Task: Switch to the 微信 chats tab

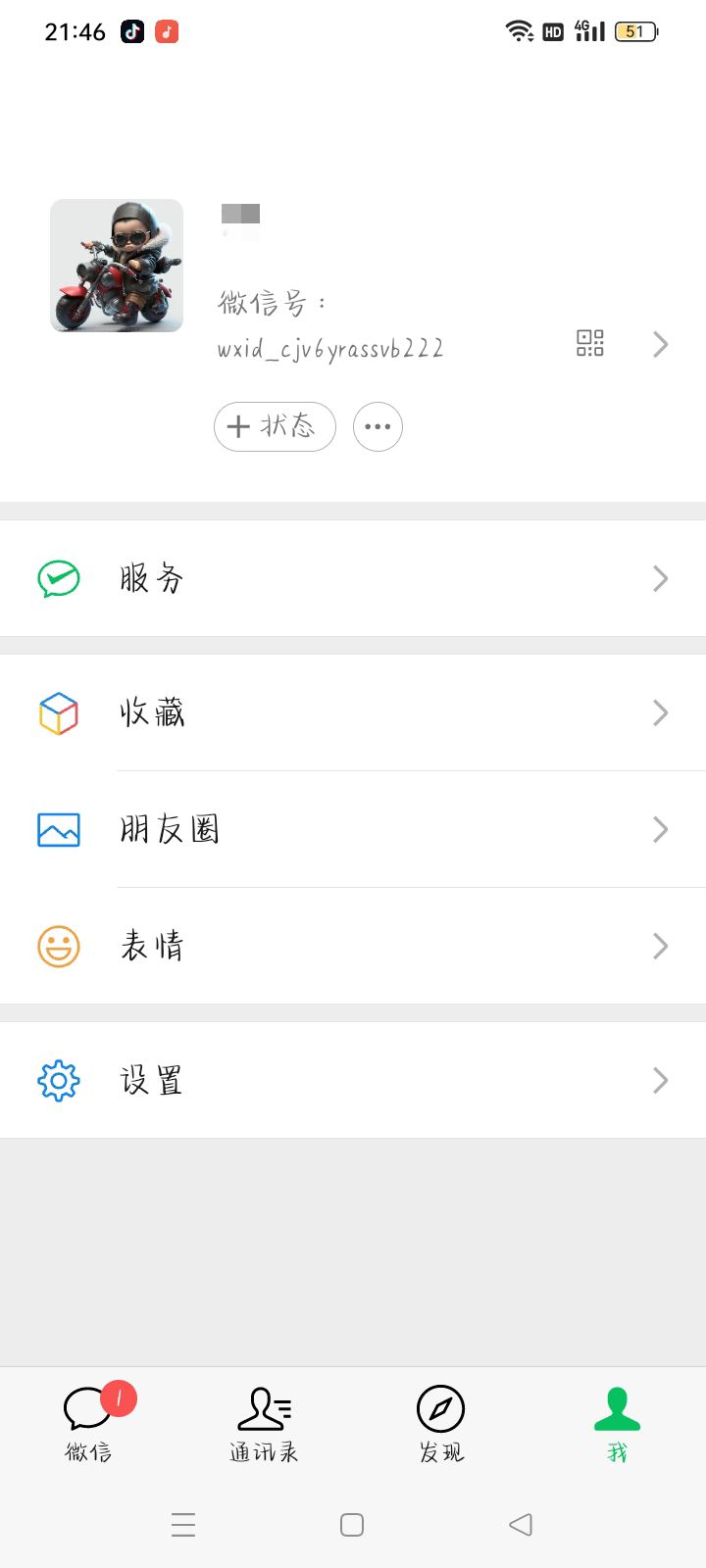Action: point(88,1423)
